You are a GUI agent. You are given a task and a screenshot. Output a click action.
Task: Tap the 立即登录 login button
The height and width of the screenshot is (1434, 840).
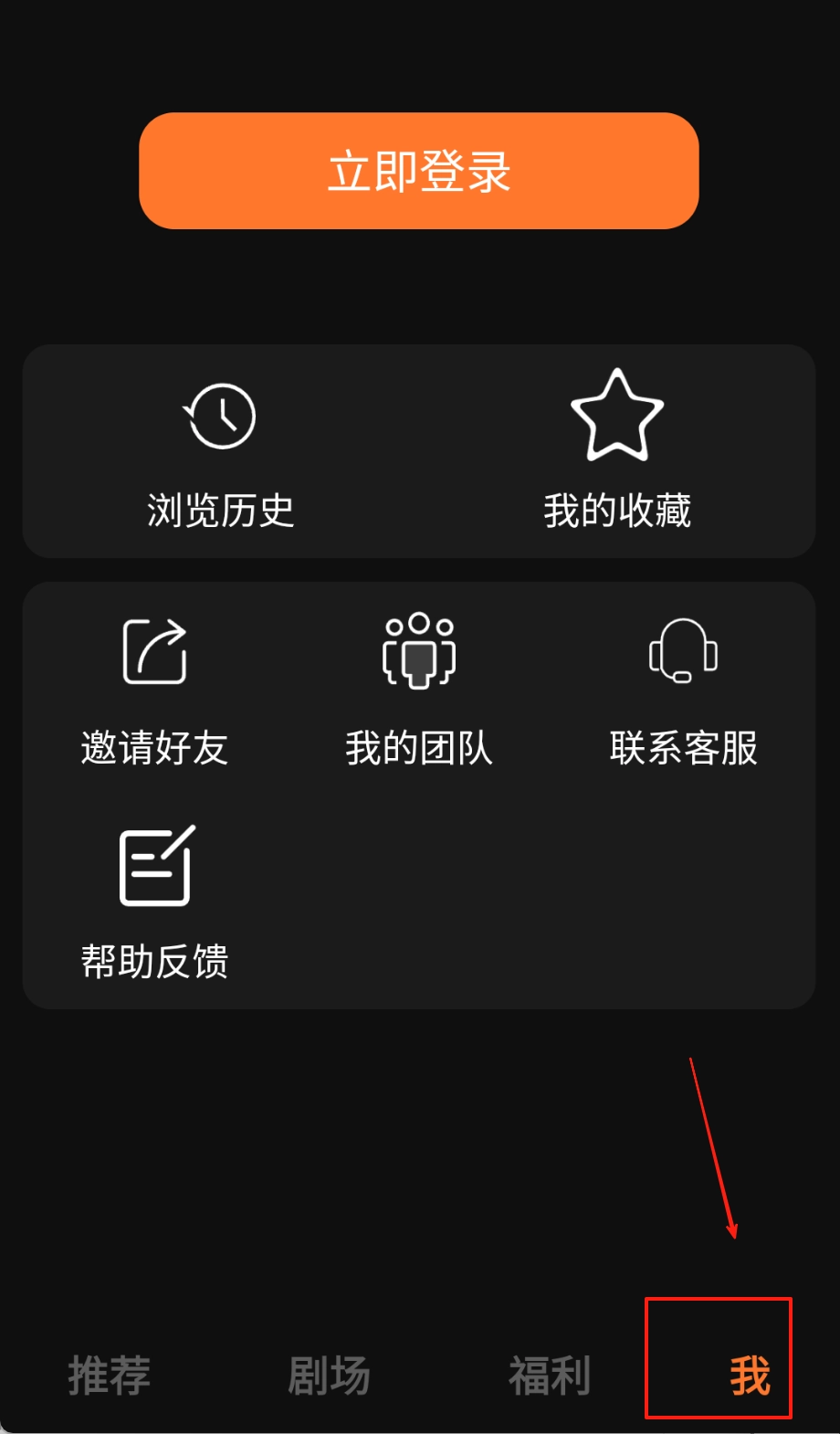tap(419, 171)
